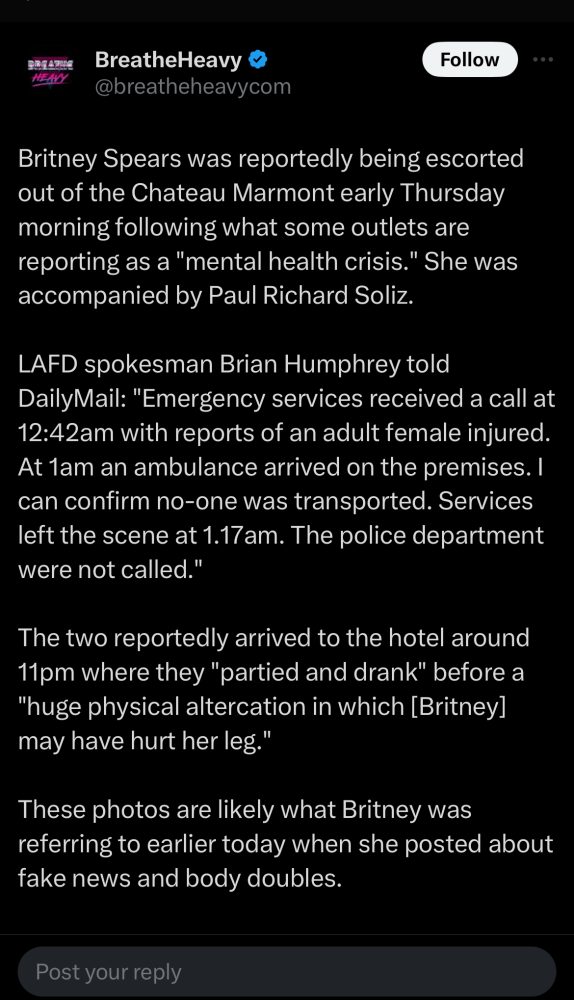The height and width of the screenshot is (1000, 574).
Task: Tap the Post your reply field
Action: [287, 972]
